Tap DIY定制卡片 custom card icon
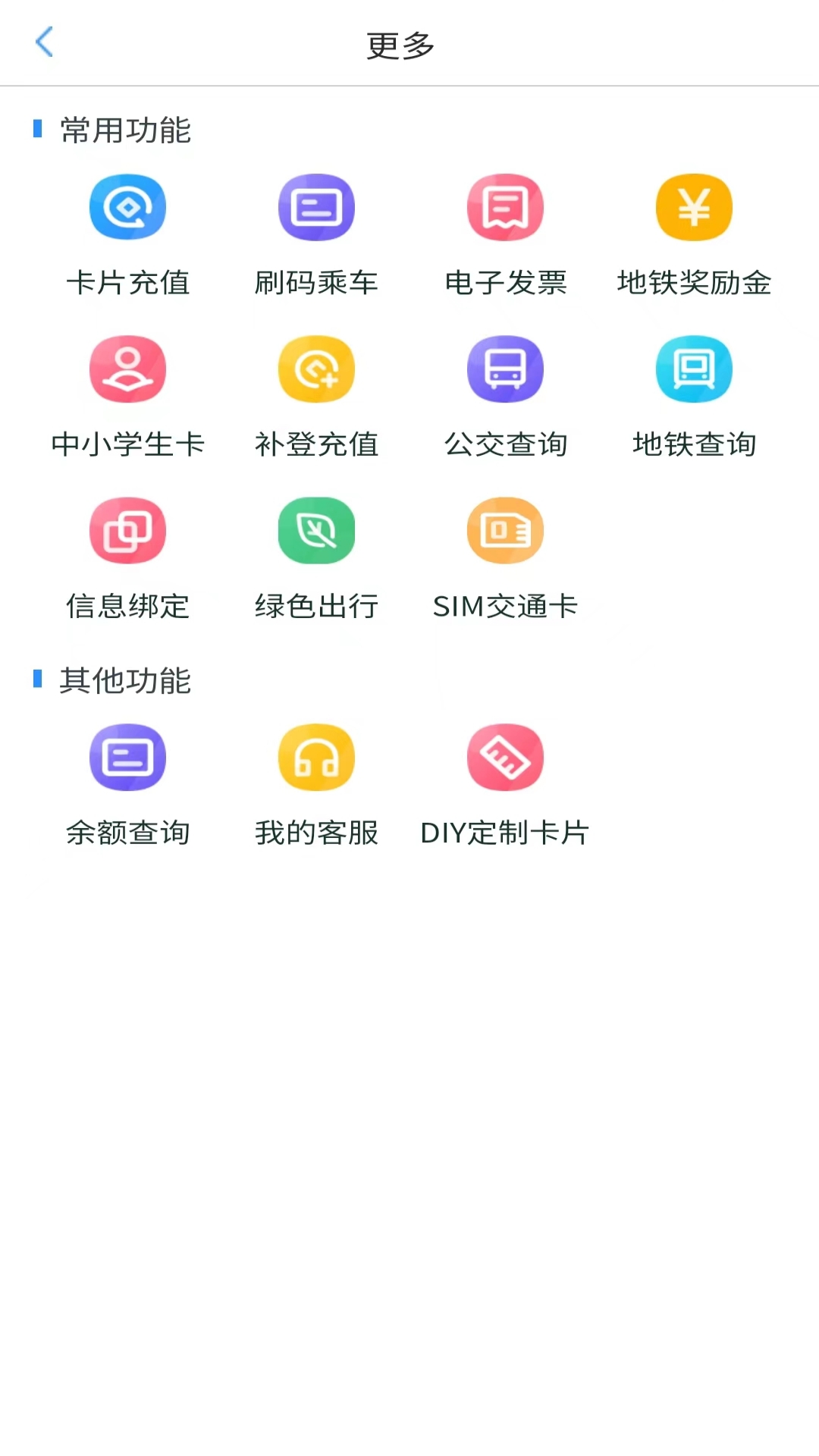The image size is (819, 1456). 504,758
